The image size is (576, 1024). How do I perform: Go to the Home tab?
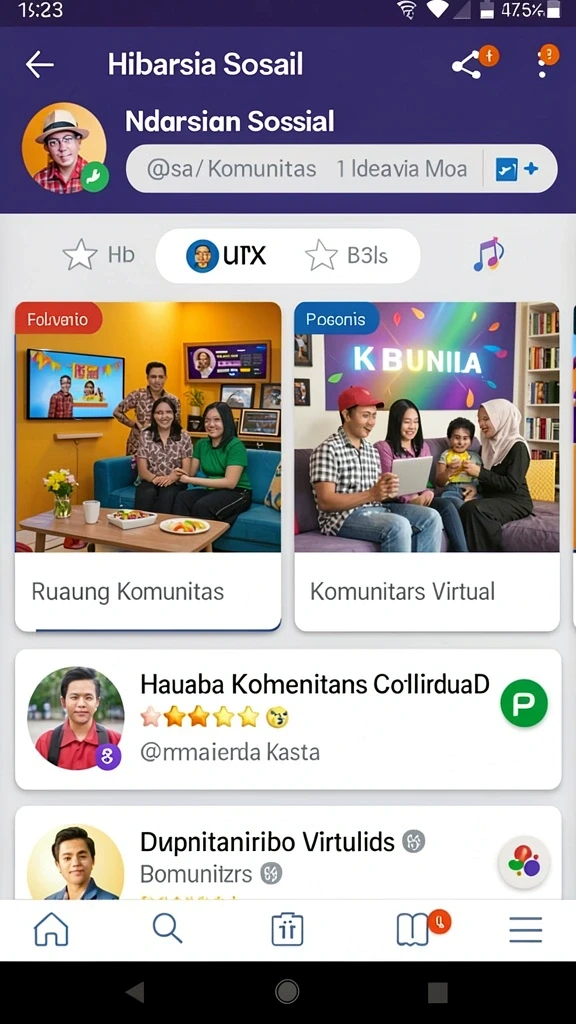point(52,928)
